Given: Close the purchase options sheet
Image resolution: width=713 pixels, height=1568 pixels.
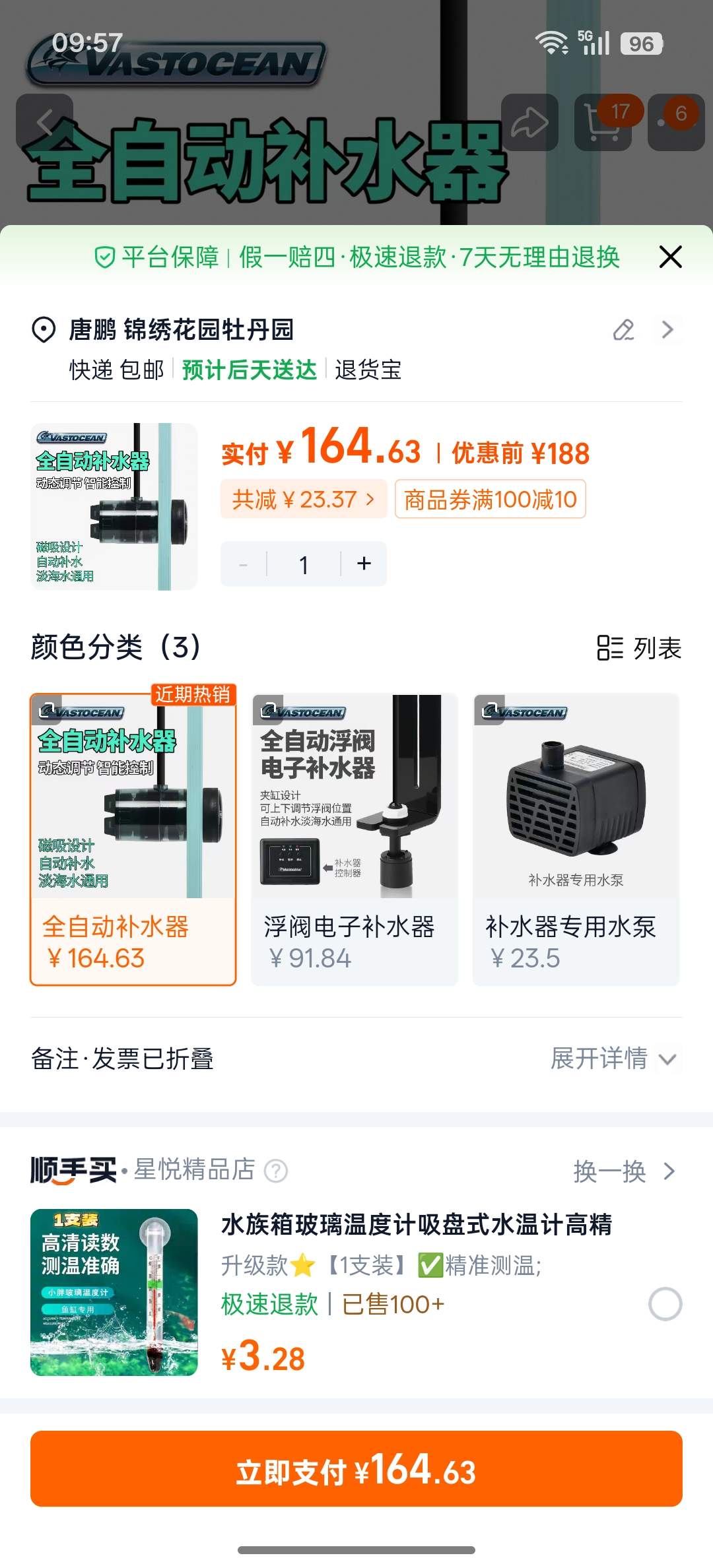Looking at the screenshot, I should click(x=670, y=257).
